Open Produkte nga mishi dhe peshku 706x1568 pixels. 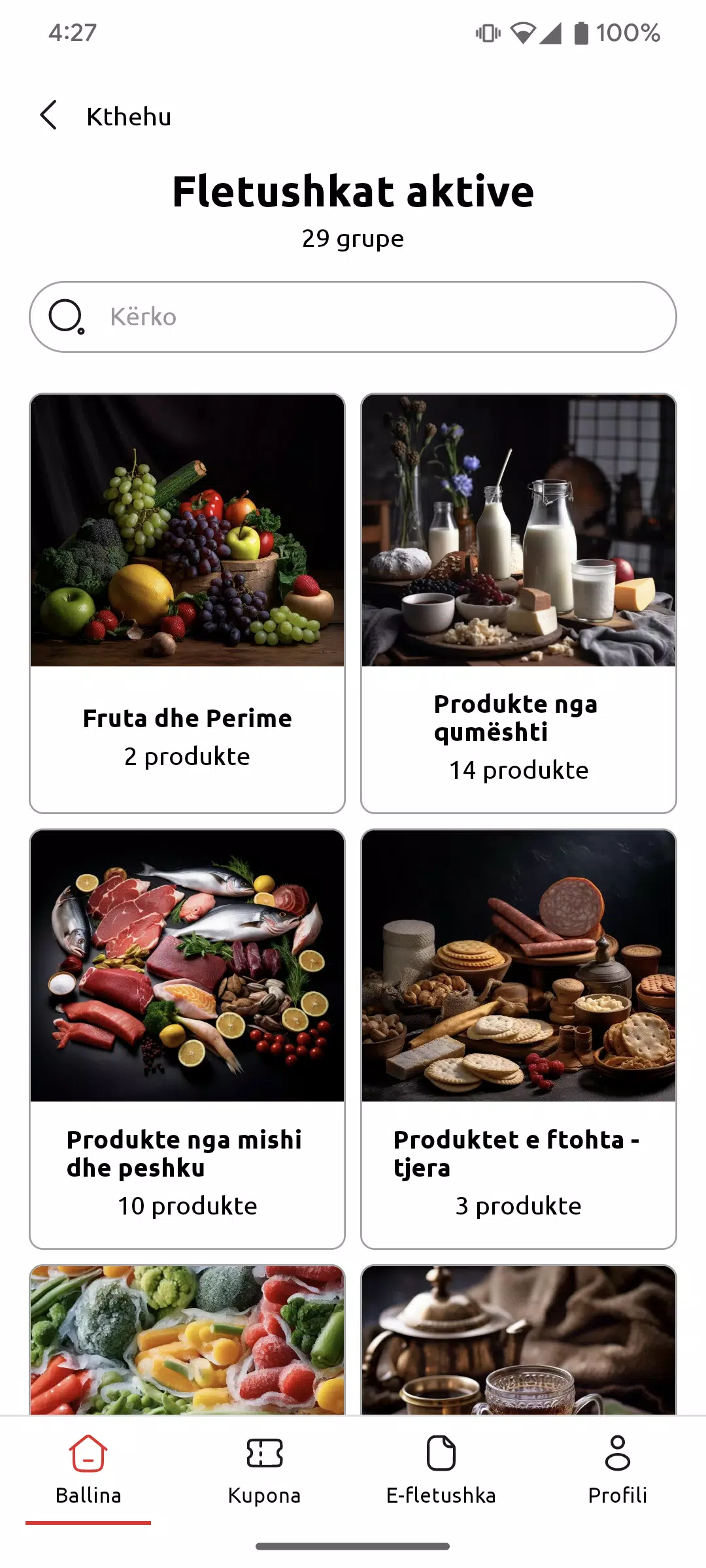click(187, 1039)
